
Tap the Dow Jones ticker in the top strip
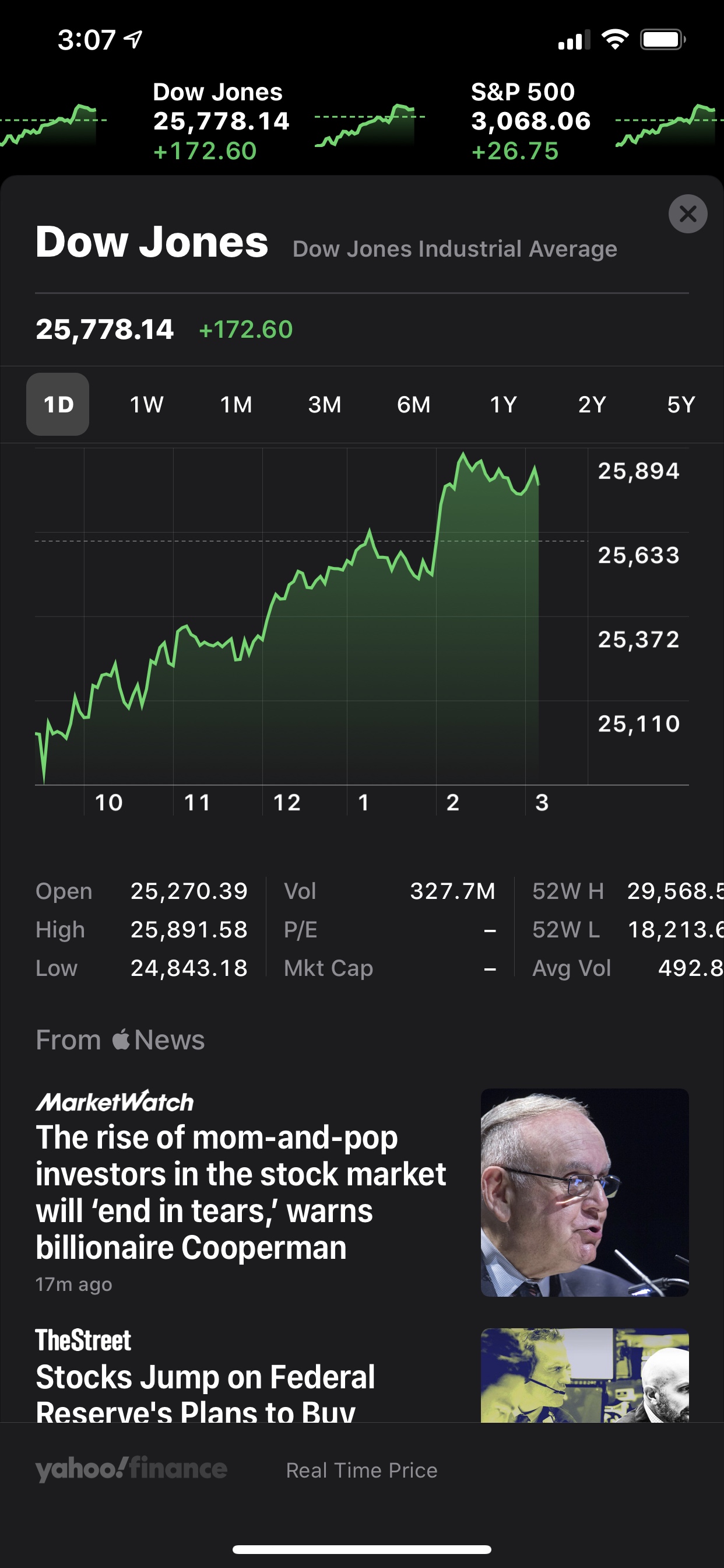coord(220,121)
